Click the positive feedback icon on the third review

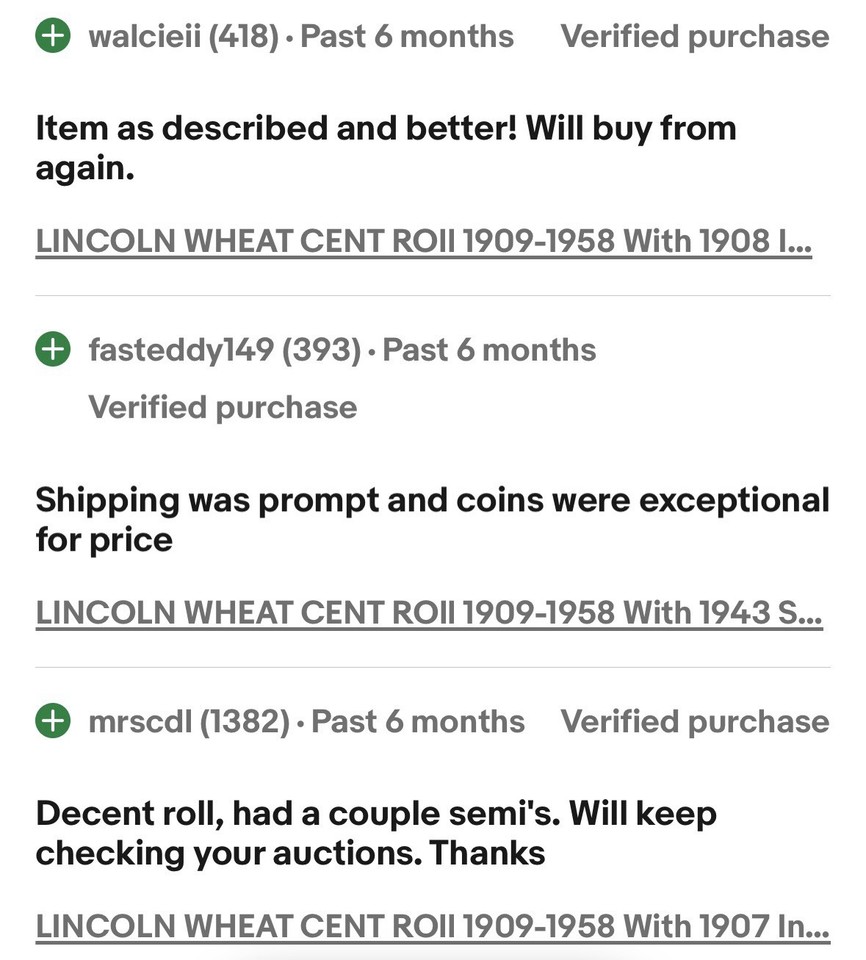coord(53,721)
